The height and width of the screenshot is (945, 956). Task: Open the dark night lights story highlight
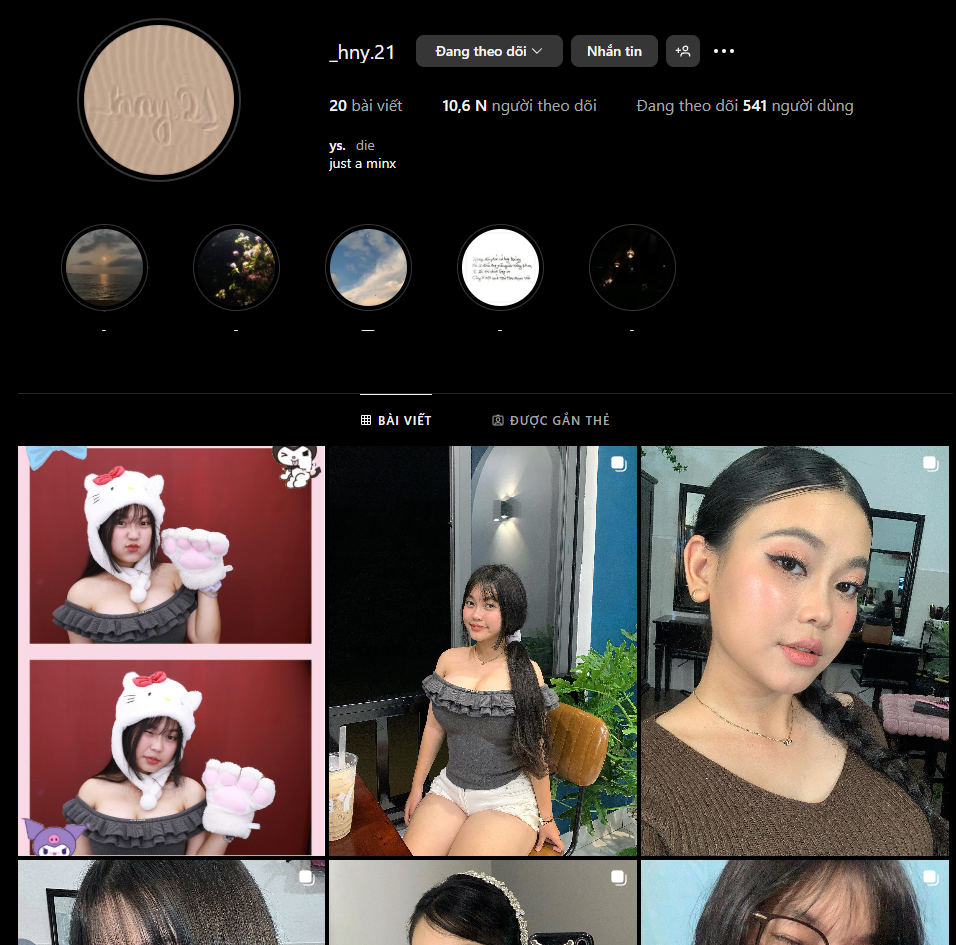(x=632, y=268)
